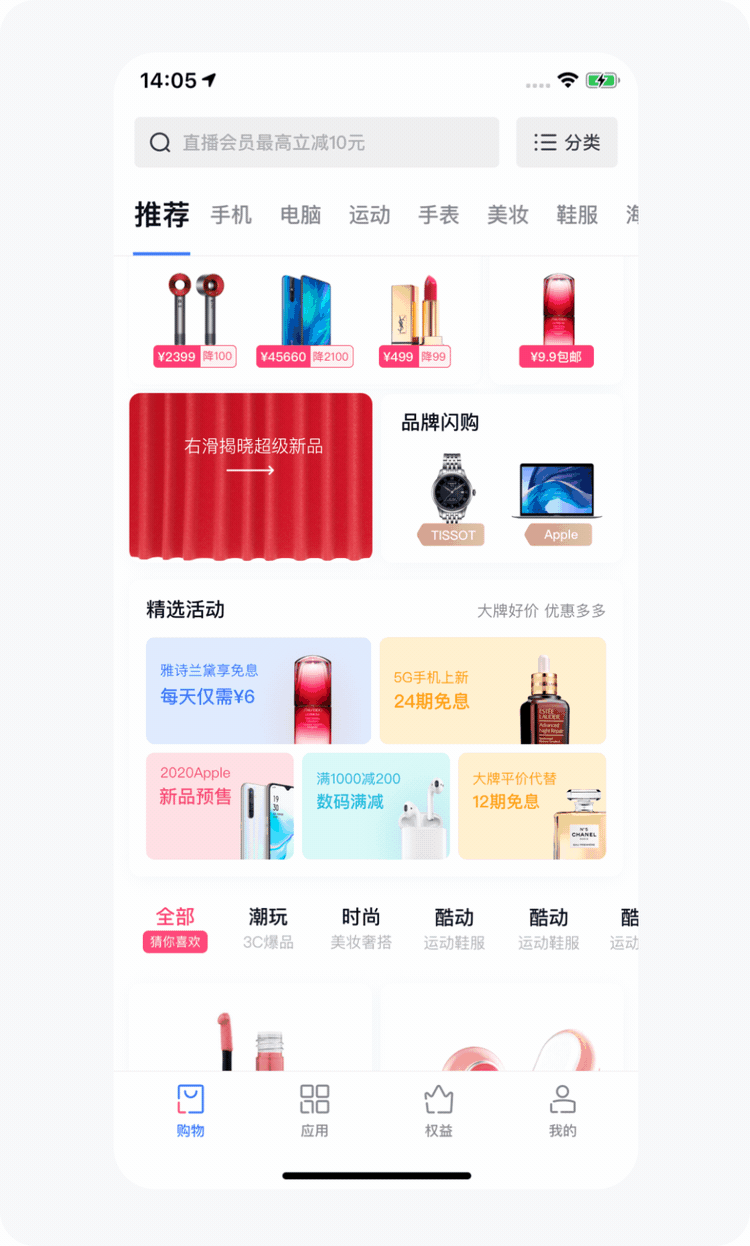Image resolution: width=750 pixels, height=1246 pixels.
Task: Switch to the 手机 top tab
Action: 231,215
